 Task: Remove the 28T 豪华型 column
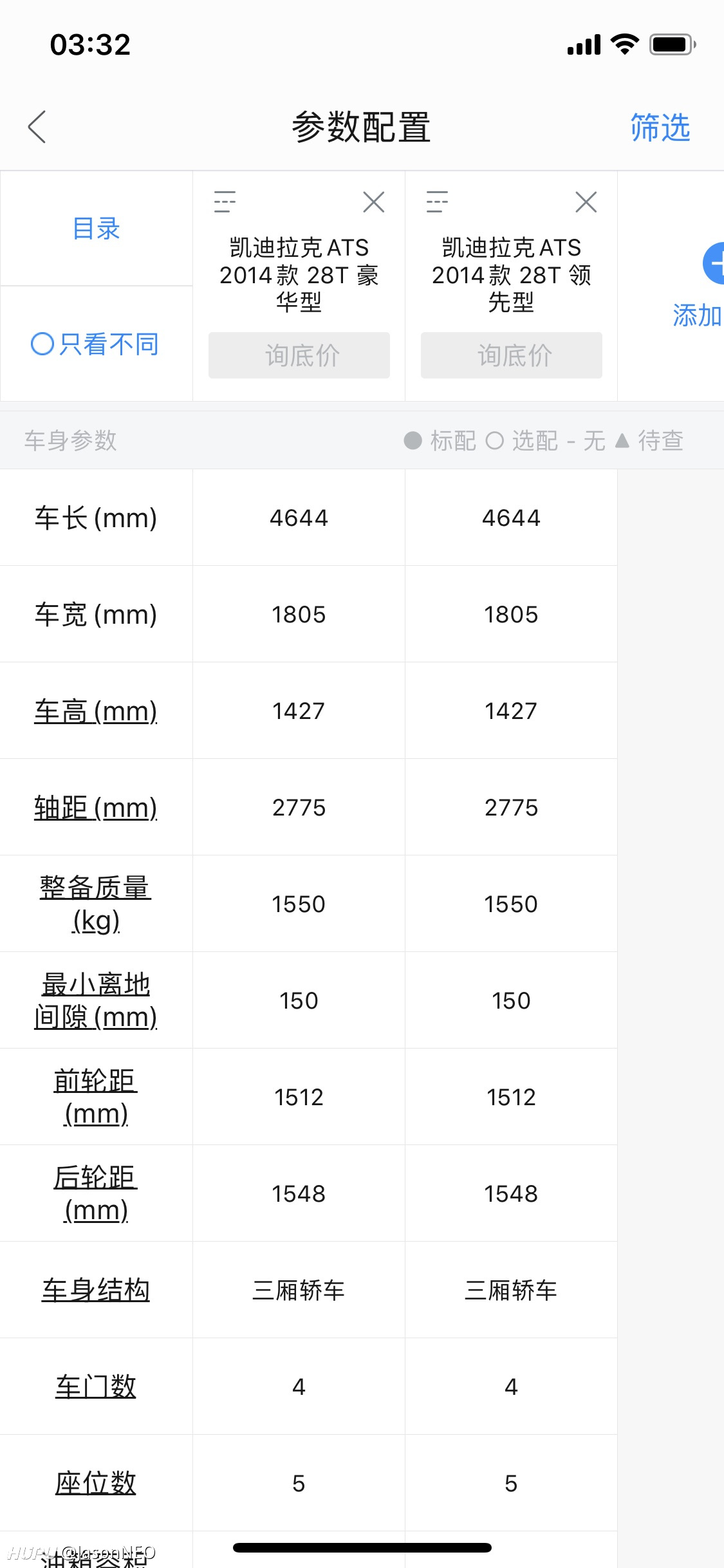[x=374, y=202]
